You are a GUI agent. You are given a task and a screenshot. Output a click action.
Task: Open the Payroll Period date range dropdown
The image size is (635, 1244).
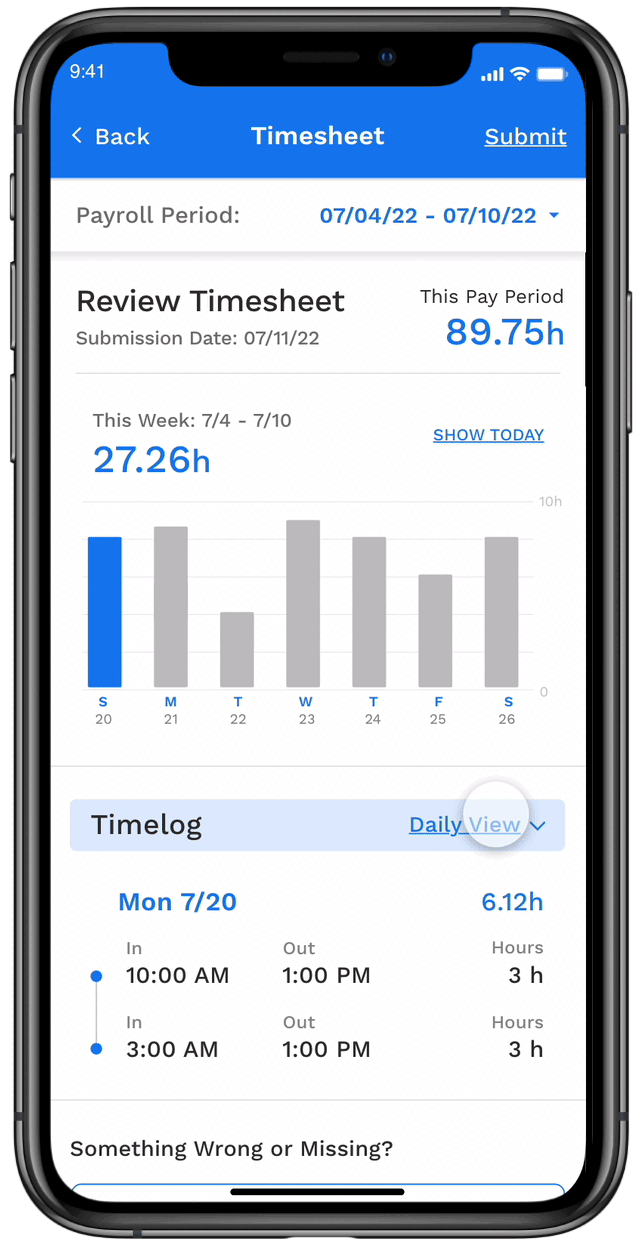439,216
